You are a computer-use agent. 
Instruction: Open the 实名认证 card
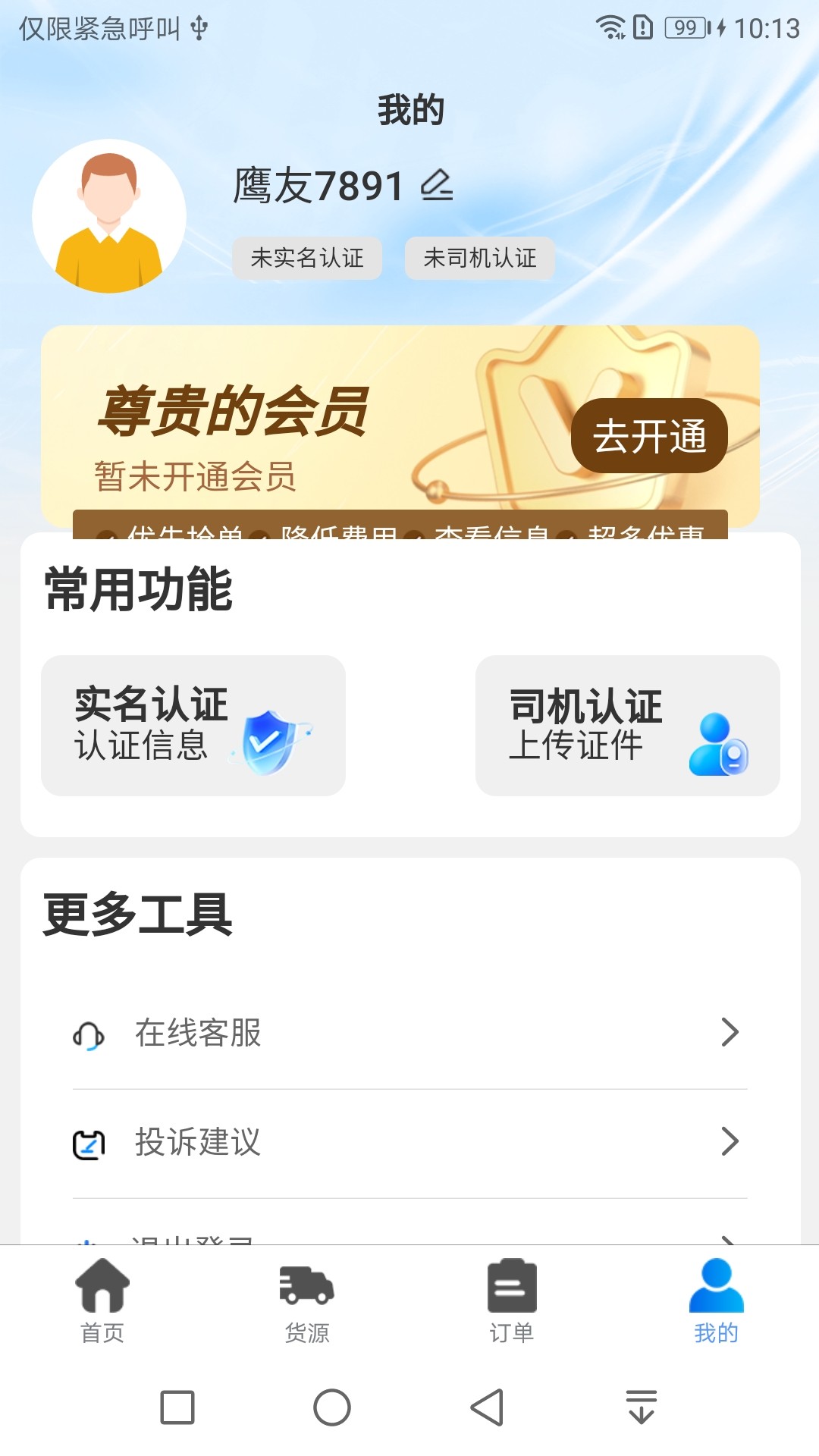pyautogui.click(x=193, y=725)
